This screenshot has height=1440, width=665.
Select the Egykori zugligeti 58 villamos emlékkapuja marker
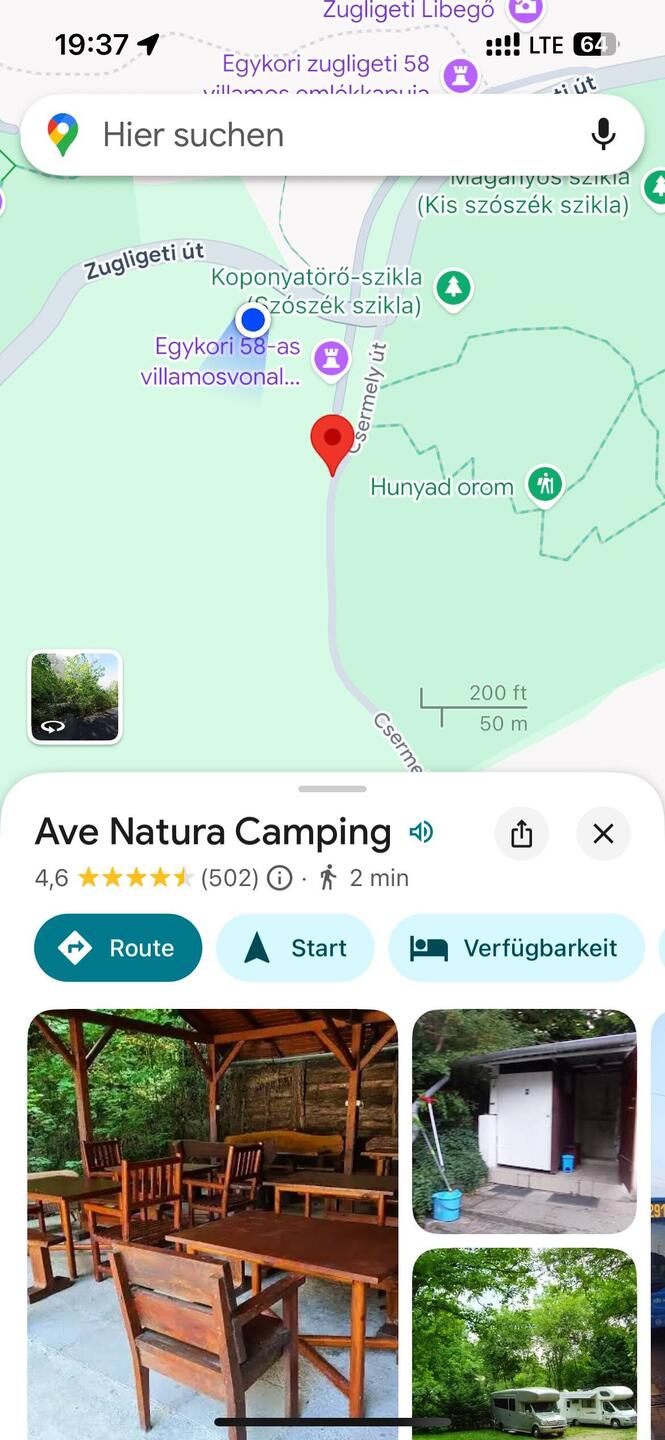click(x=460, y=73)
